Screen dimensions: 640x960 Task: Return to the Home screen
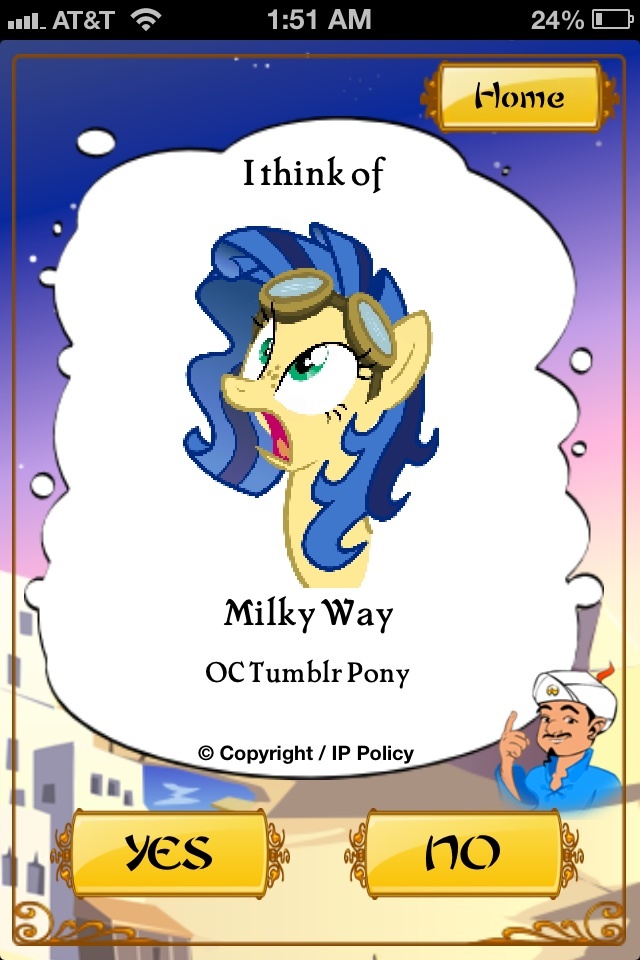tap(519, 97)
